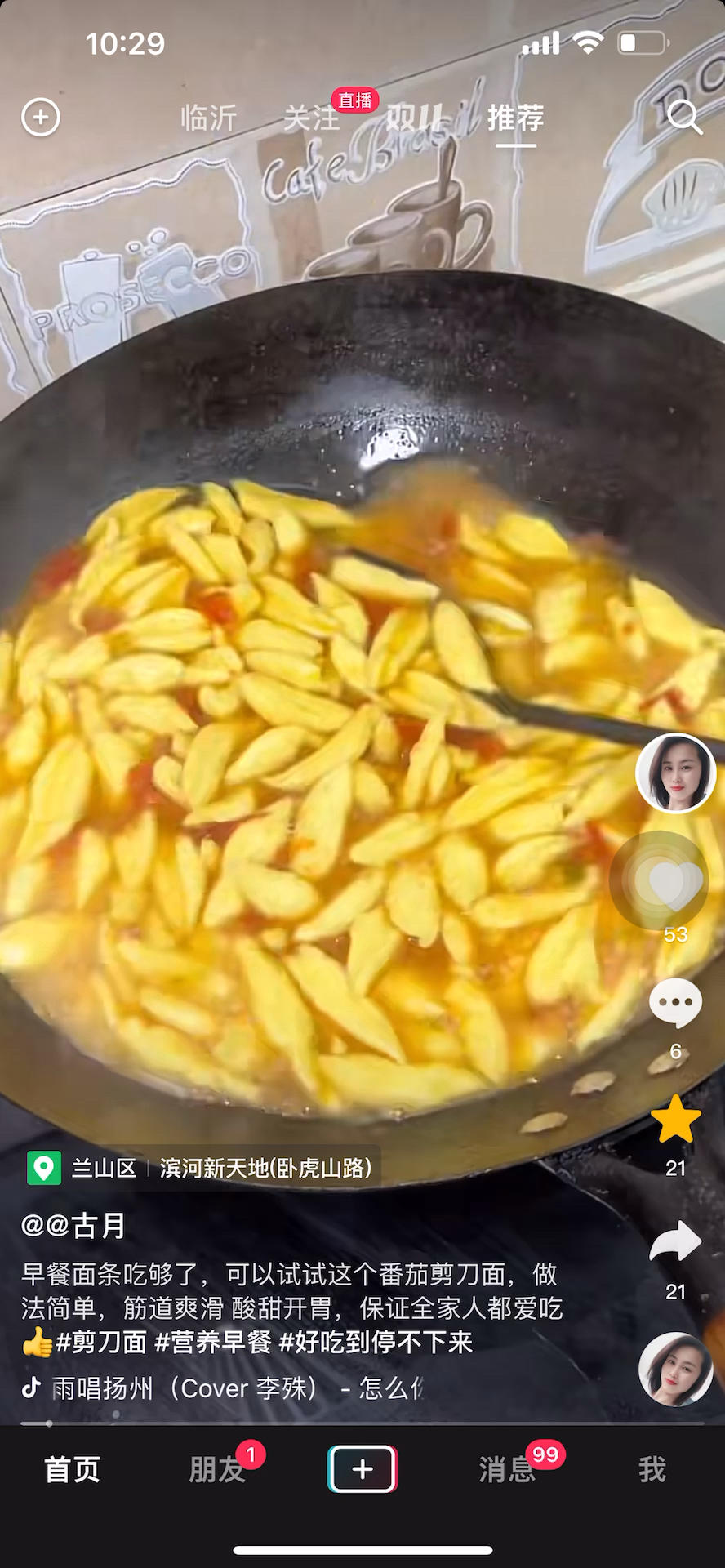Open the creator's avatar profile
This screenshot has height=1568, width=725.
676,773
